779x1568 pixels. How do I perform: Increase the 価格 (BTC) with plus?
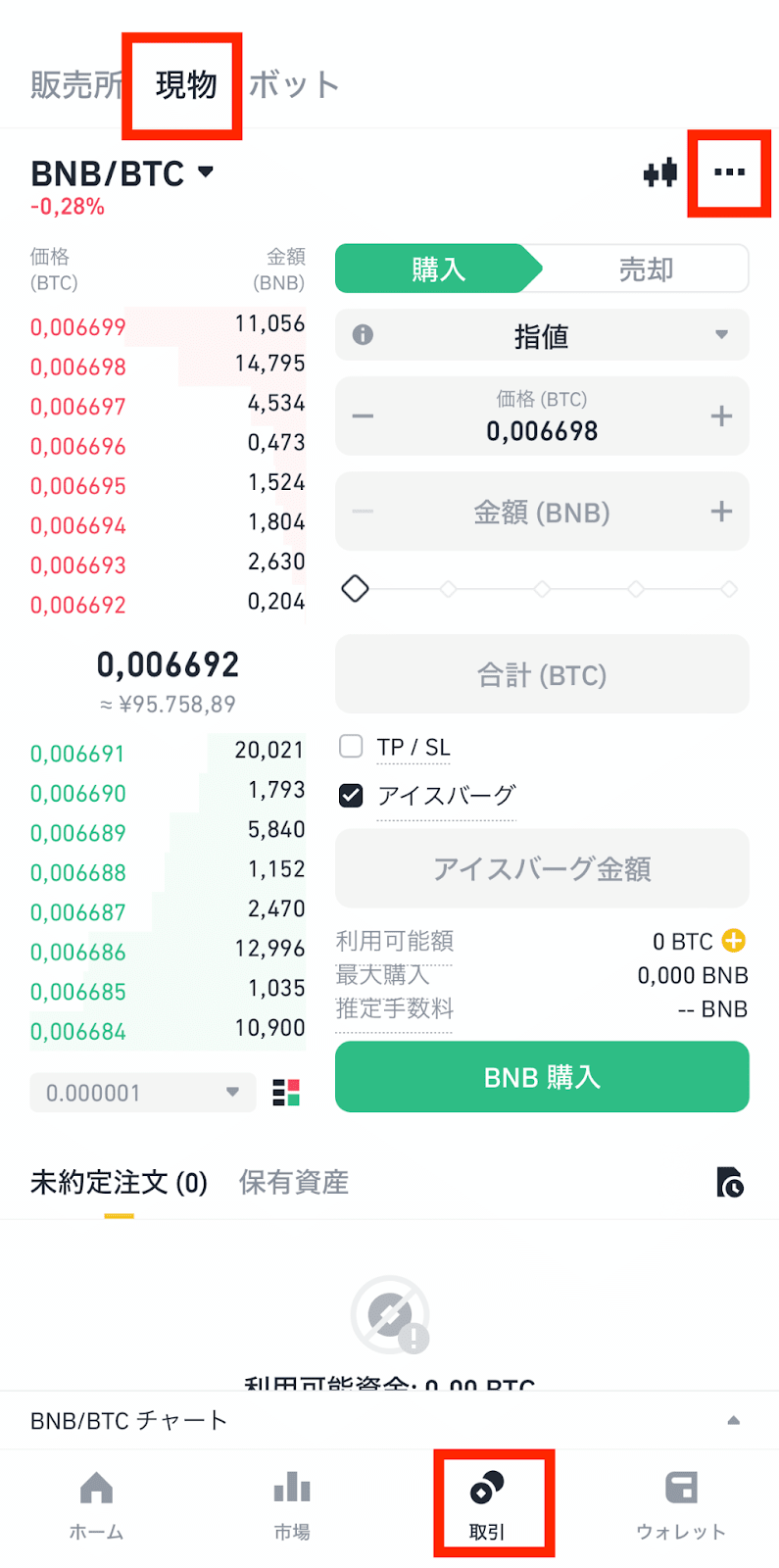pyautogui.click(x=721, y=416)
